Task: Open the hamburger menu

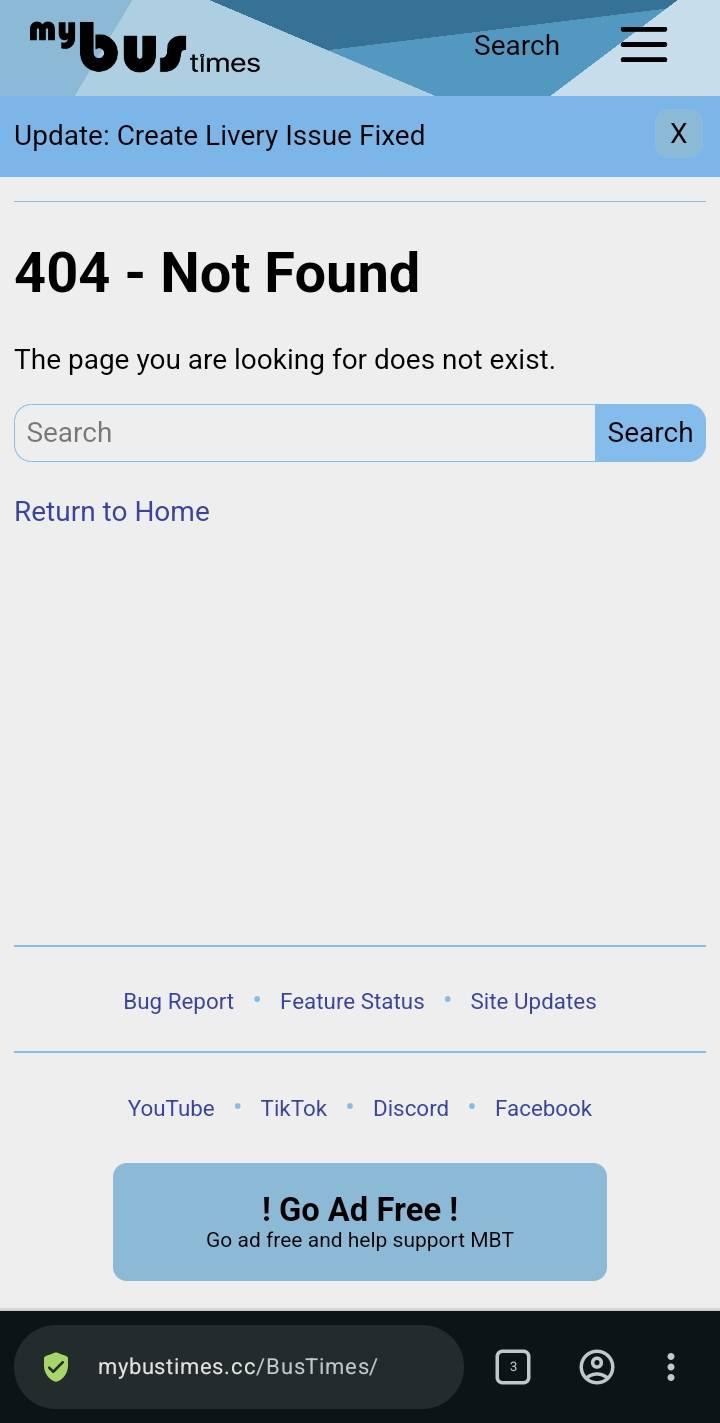Action: point(643,45)
